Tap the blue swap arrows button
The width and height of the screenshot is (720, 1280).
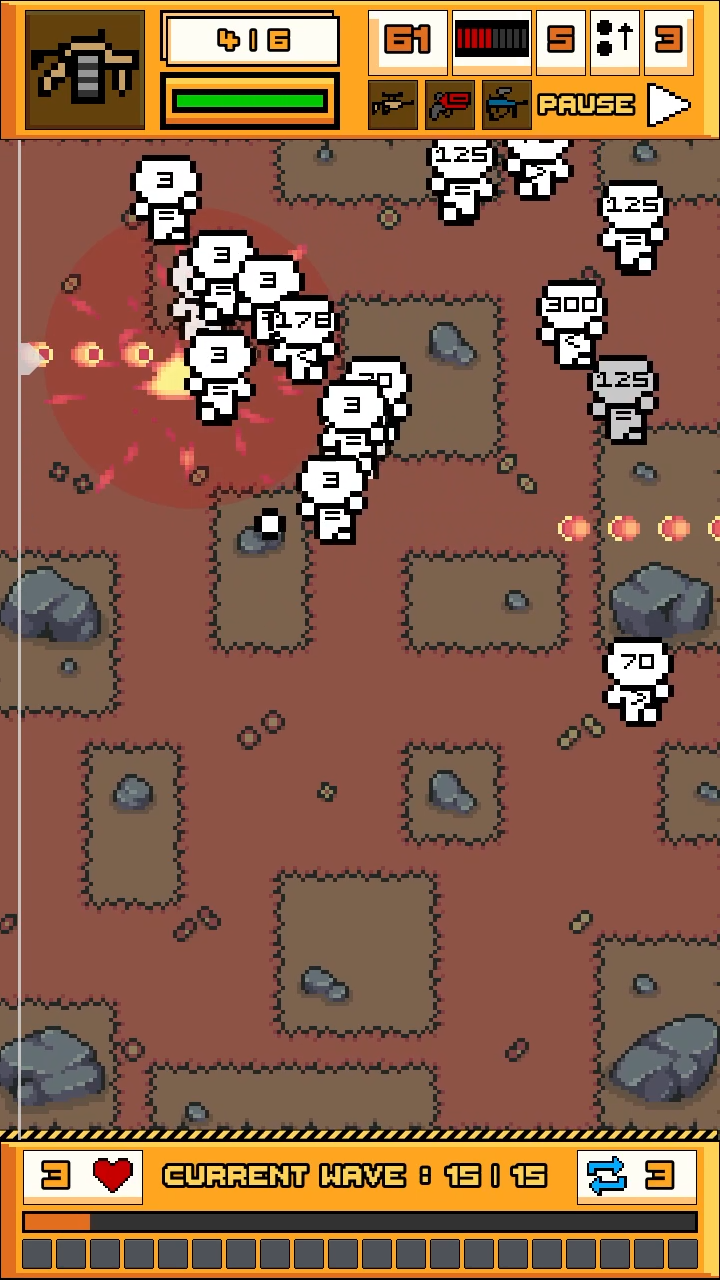click(606, 1176)
